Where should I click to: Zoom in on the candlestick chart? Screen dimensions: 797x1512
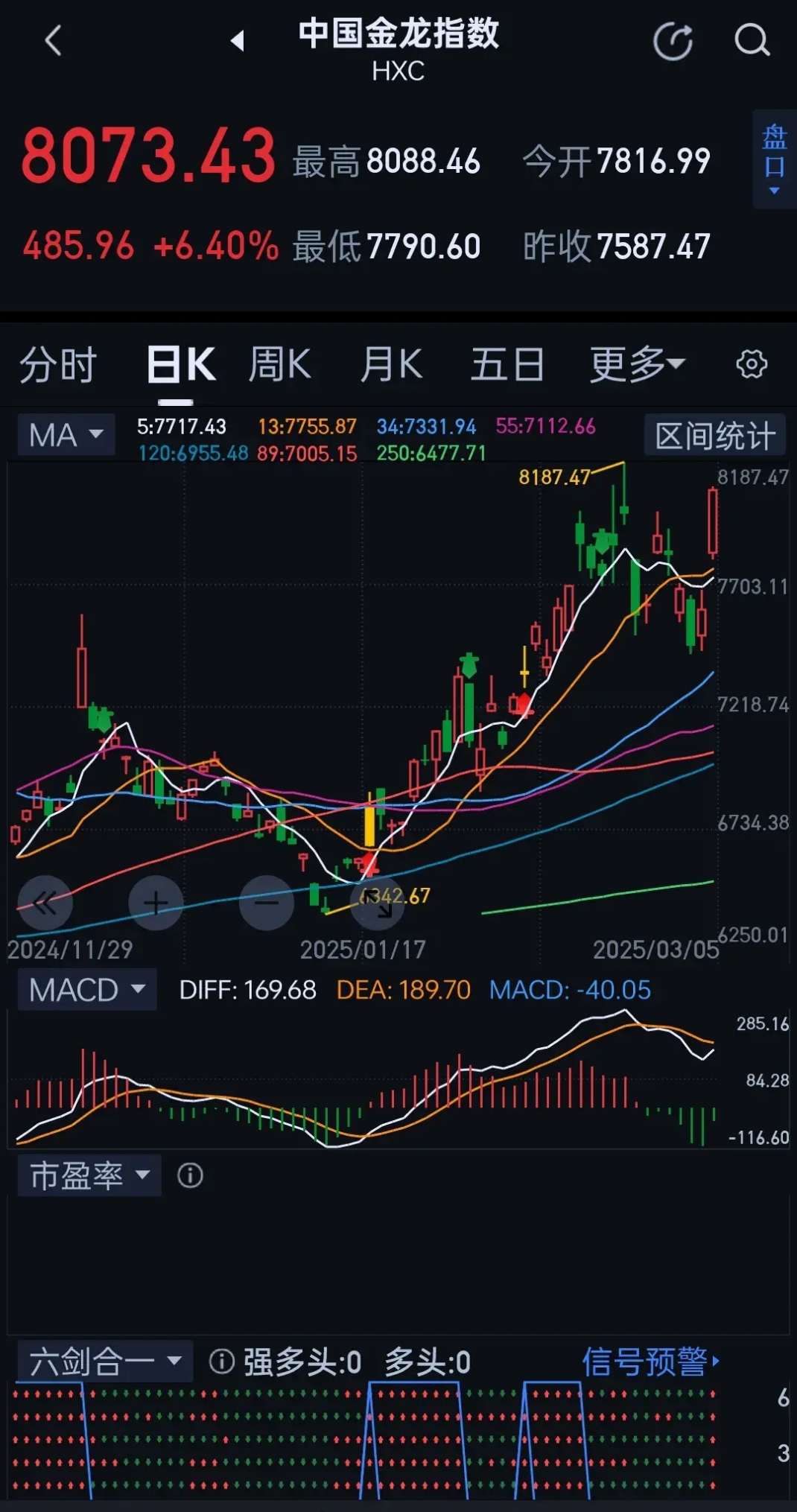(155, 902)
